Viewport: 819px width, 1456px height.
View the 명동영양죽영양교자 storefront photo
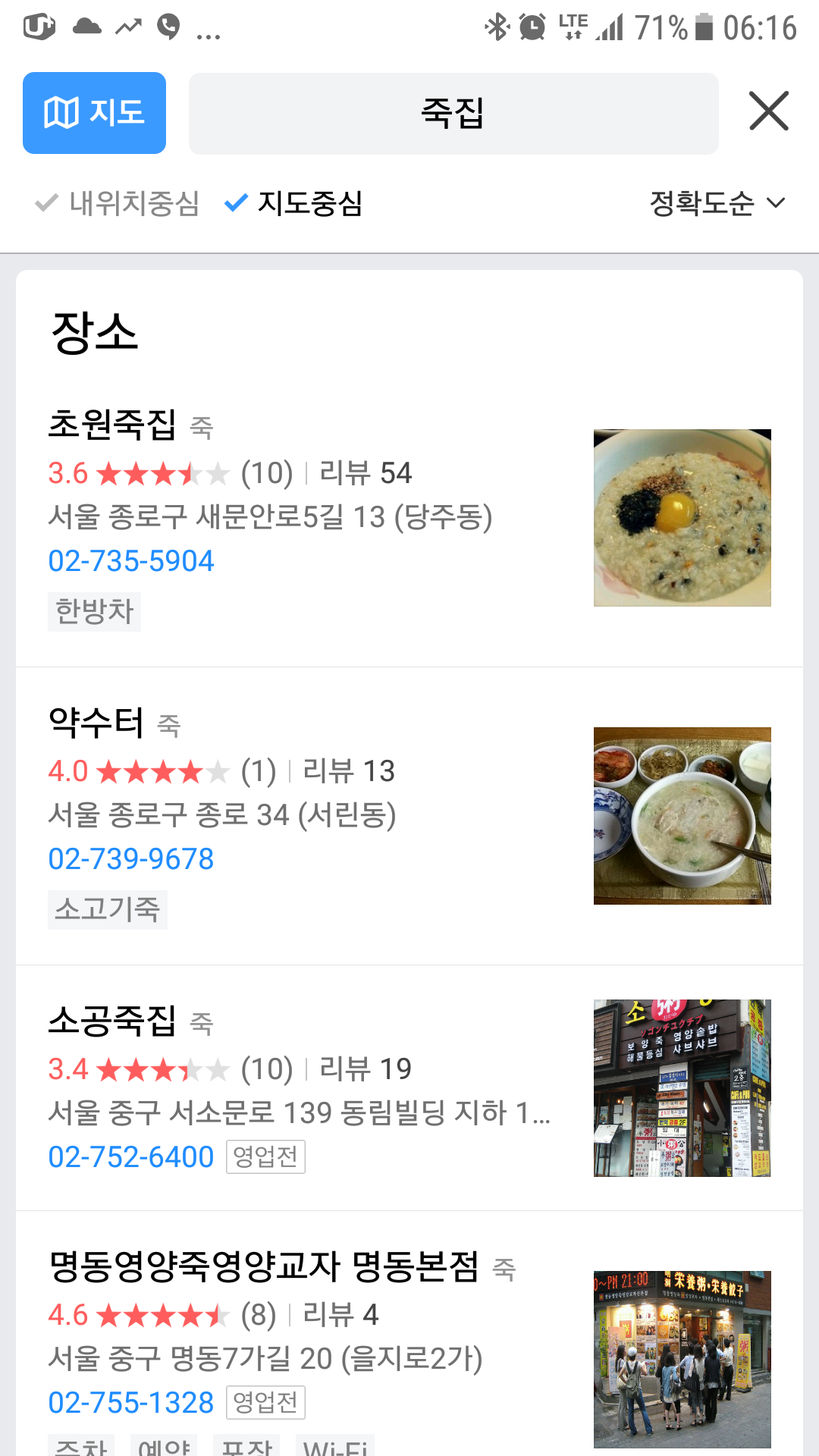682,1360
